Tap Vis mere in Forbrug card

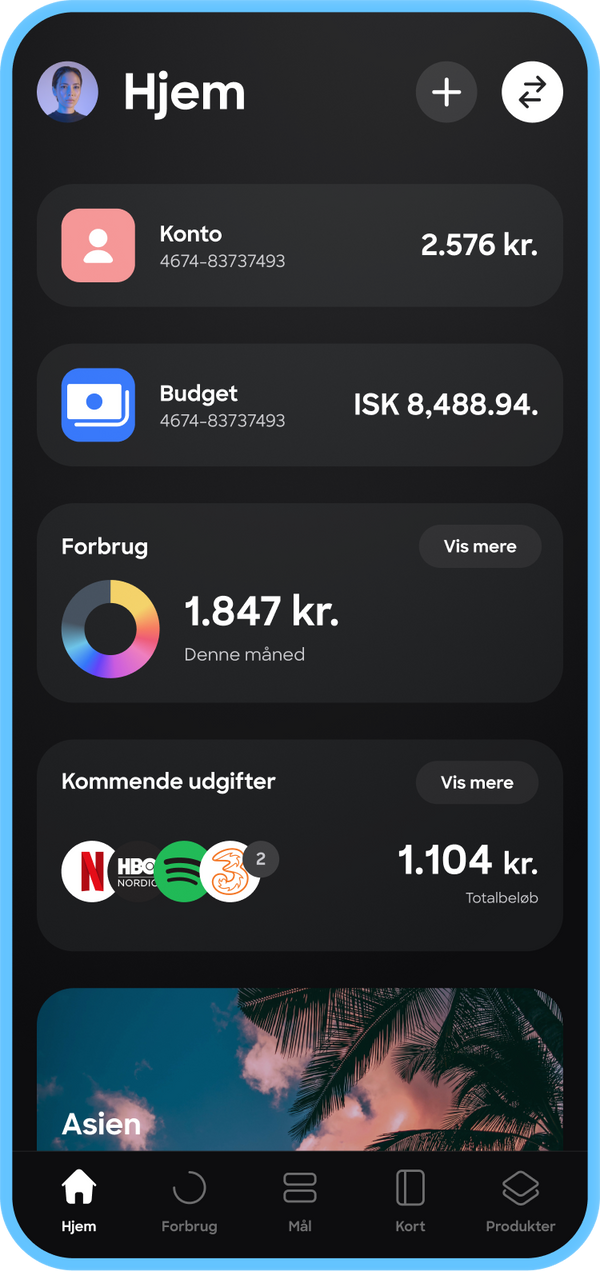480,547
